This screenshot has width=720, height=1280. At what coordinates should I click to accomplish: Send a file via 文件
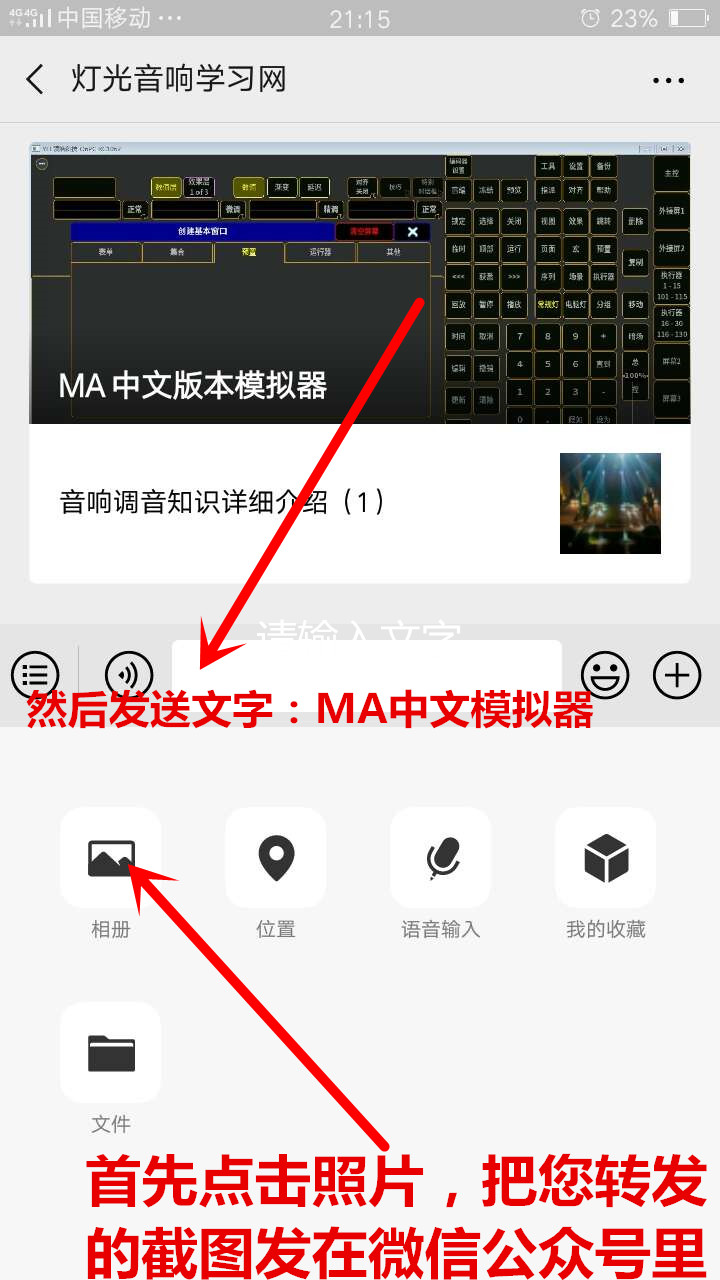click(x=111, y=1052)
